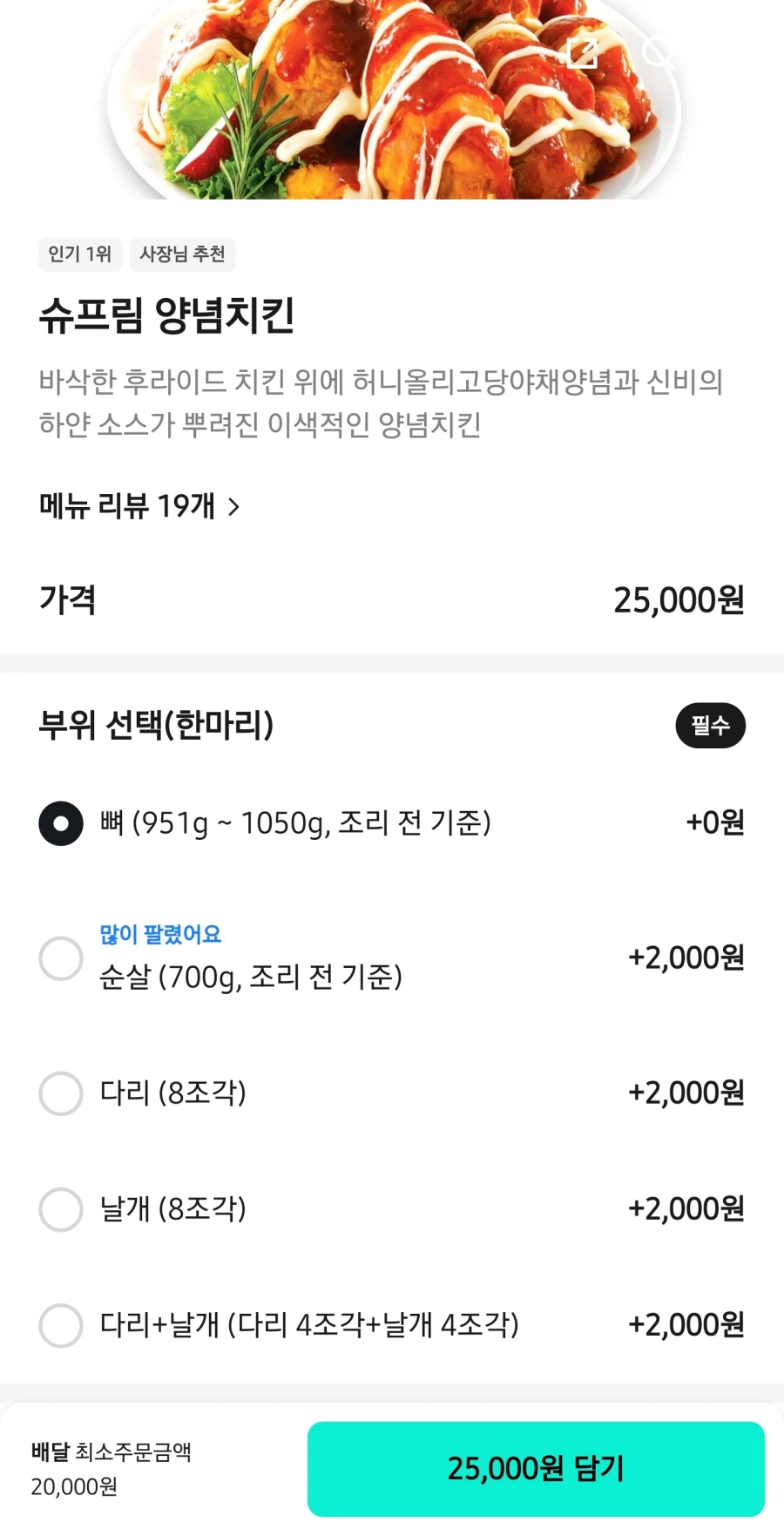Screen dimensions: 784x1536
Task: Click the expand icon on the food photo
Action: point(583,54)
